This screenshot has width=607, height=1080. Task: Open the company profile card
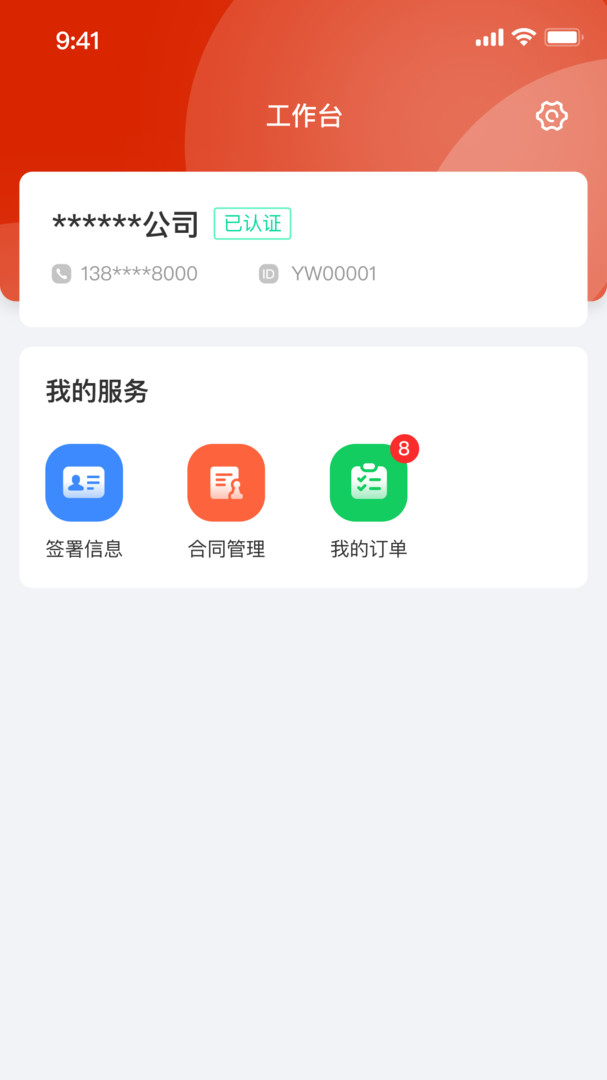(303, 248)
